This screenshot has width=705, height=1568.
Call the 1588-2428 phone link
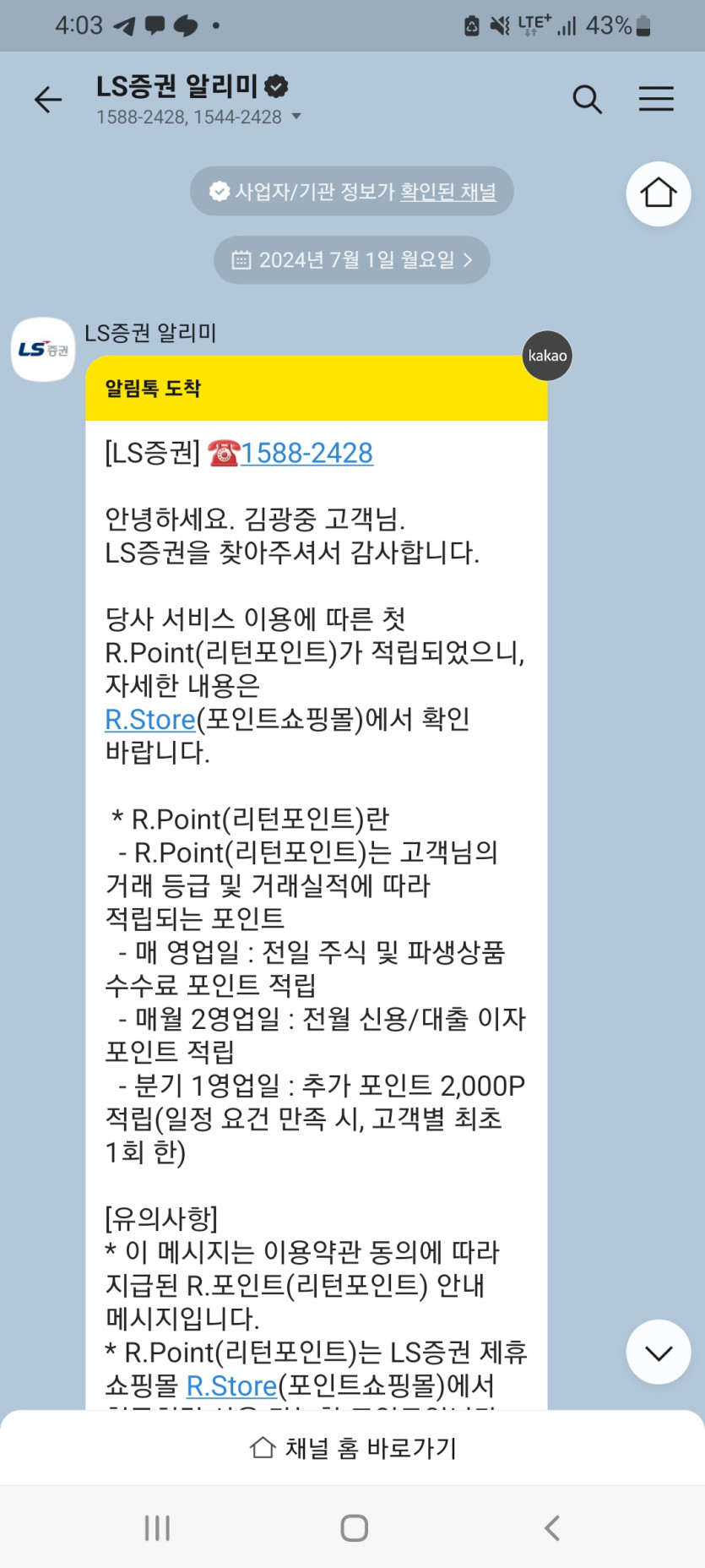[306, 454]
